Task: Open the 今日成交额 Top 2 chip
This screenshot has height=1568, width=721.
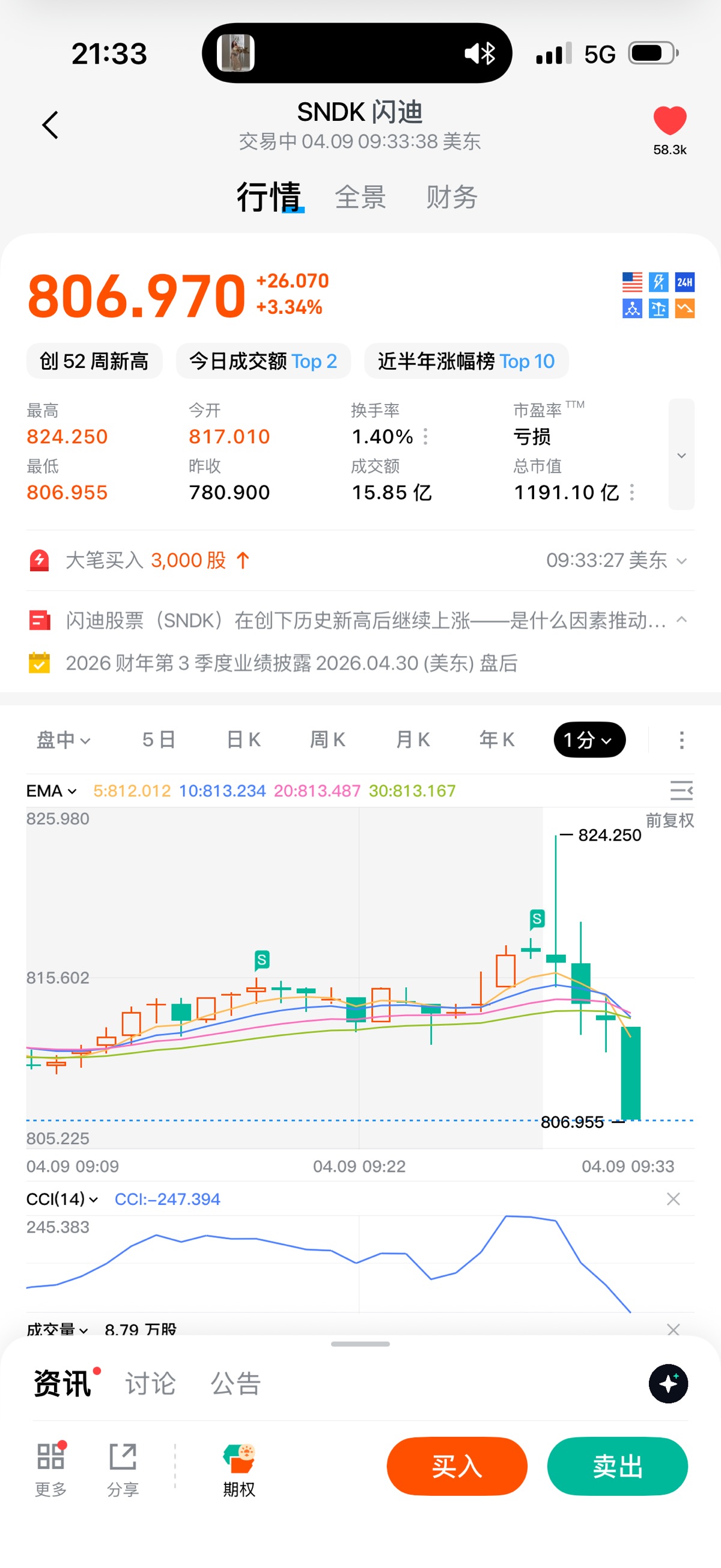Action: tap(263, 361)
